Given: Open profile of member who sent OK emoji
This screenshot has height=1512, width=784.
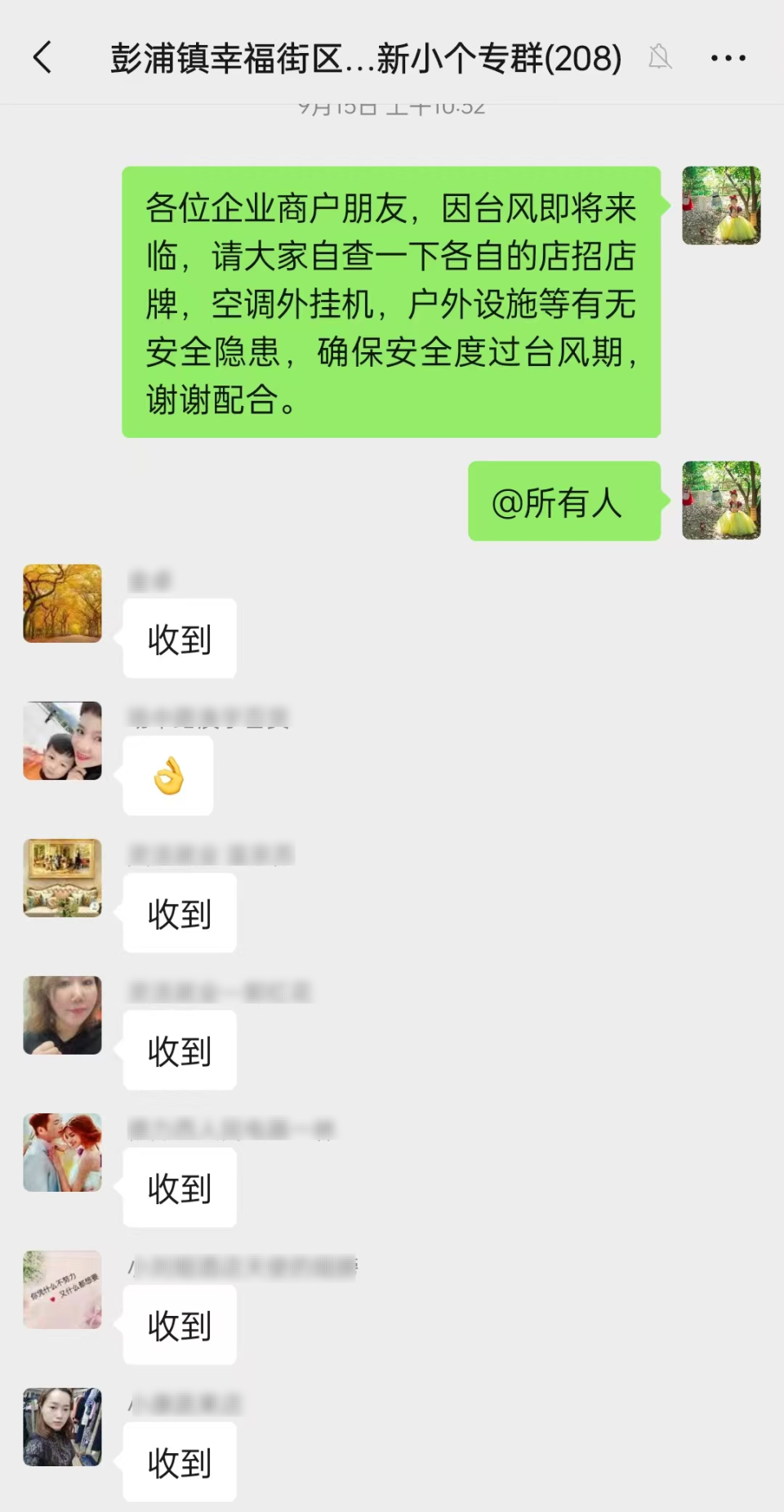Looking at the screenshot, I should 62,740.
